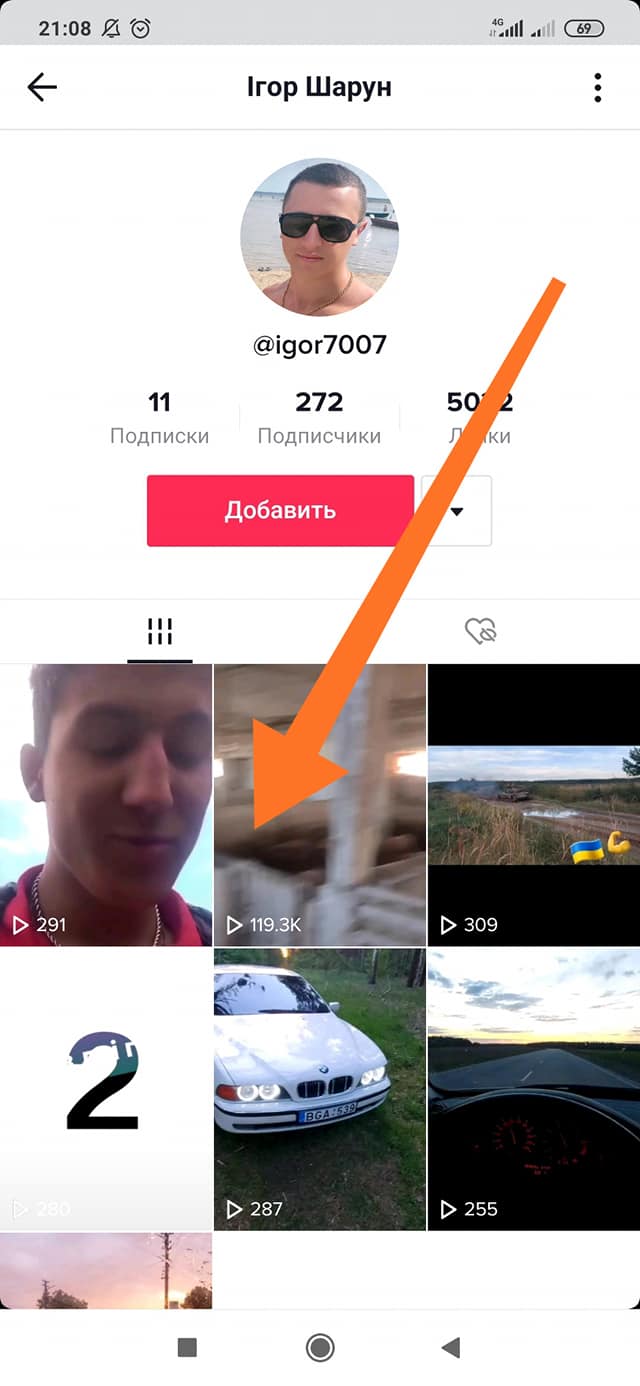Tap the system home button

coord(320,1348)
